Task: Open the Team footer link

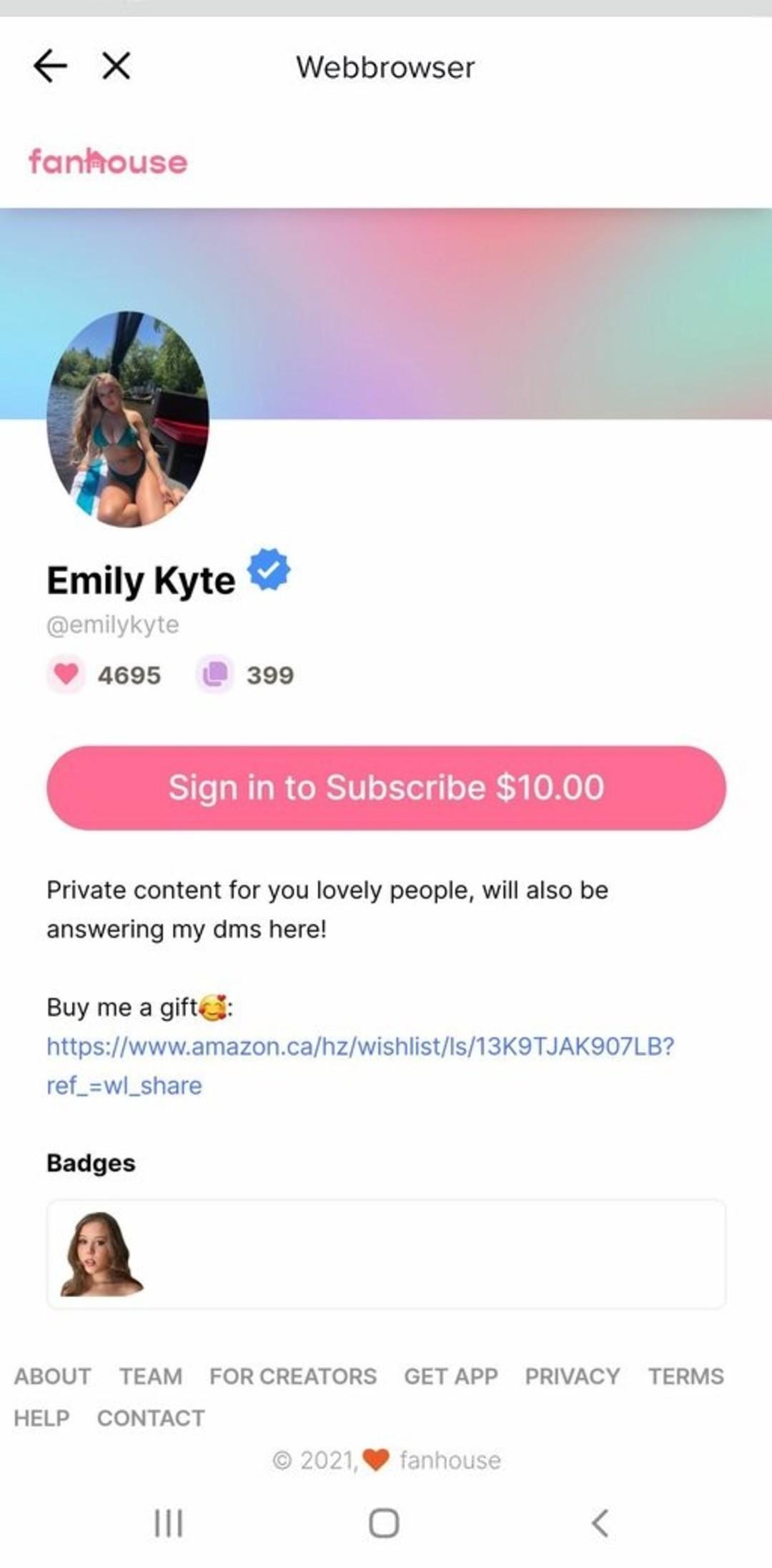Action: coord(151,1376)
